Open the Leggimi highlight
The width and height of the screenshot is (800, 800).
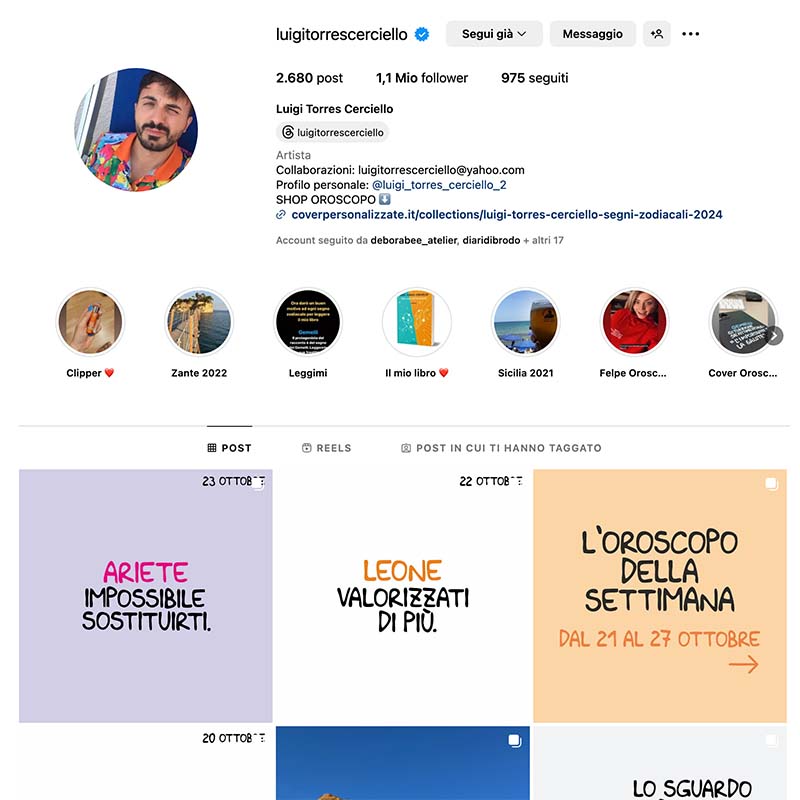click(x=308, y=323)
